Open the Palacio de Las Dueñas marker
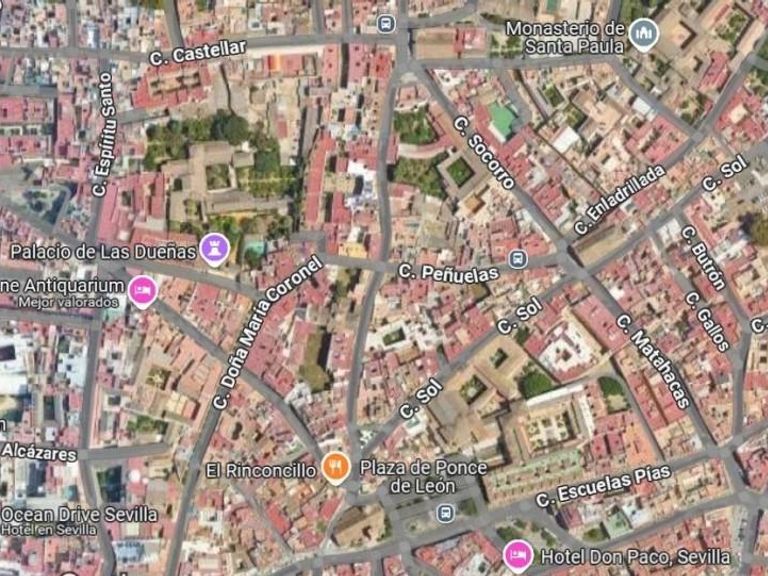 coord(213,247)
